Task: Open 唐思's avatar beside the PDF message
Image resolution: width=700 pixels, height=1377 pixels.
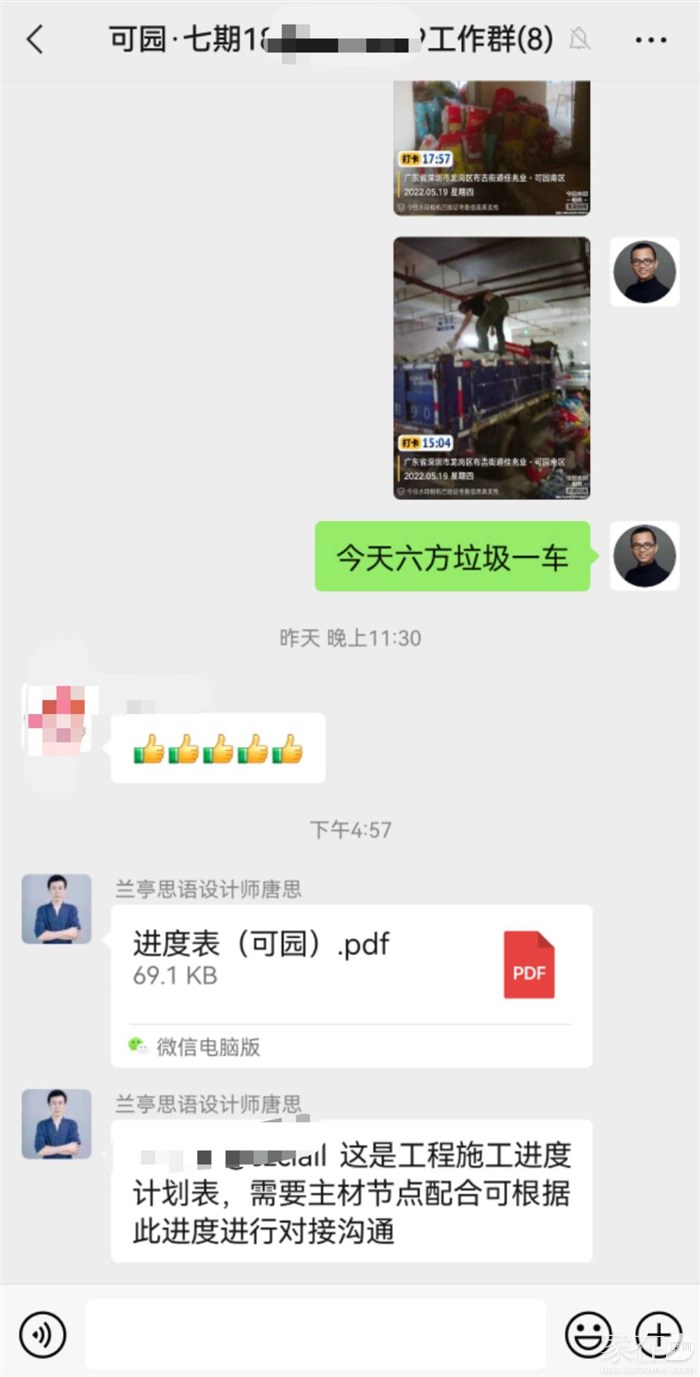Action: (57, 909)
